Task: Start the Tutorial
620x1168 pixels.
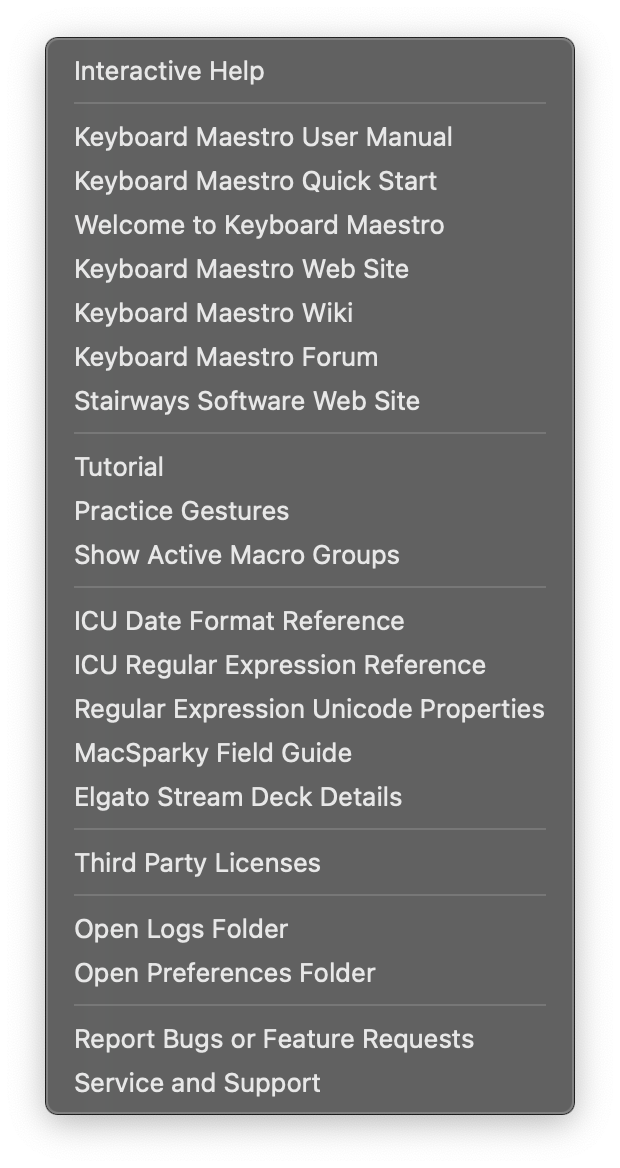Action: click(x=119, y=467)
